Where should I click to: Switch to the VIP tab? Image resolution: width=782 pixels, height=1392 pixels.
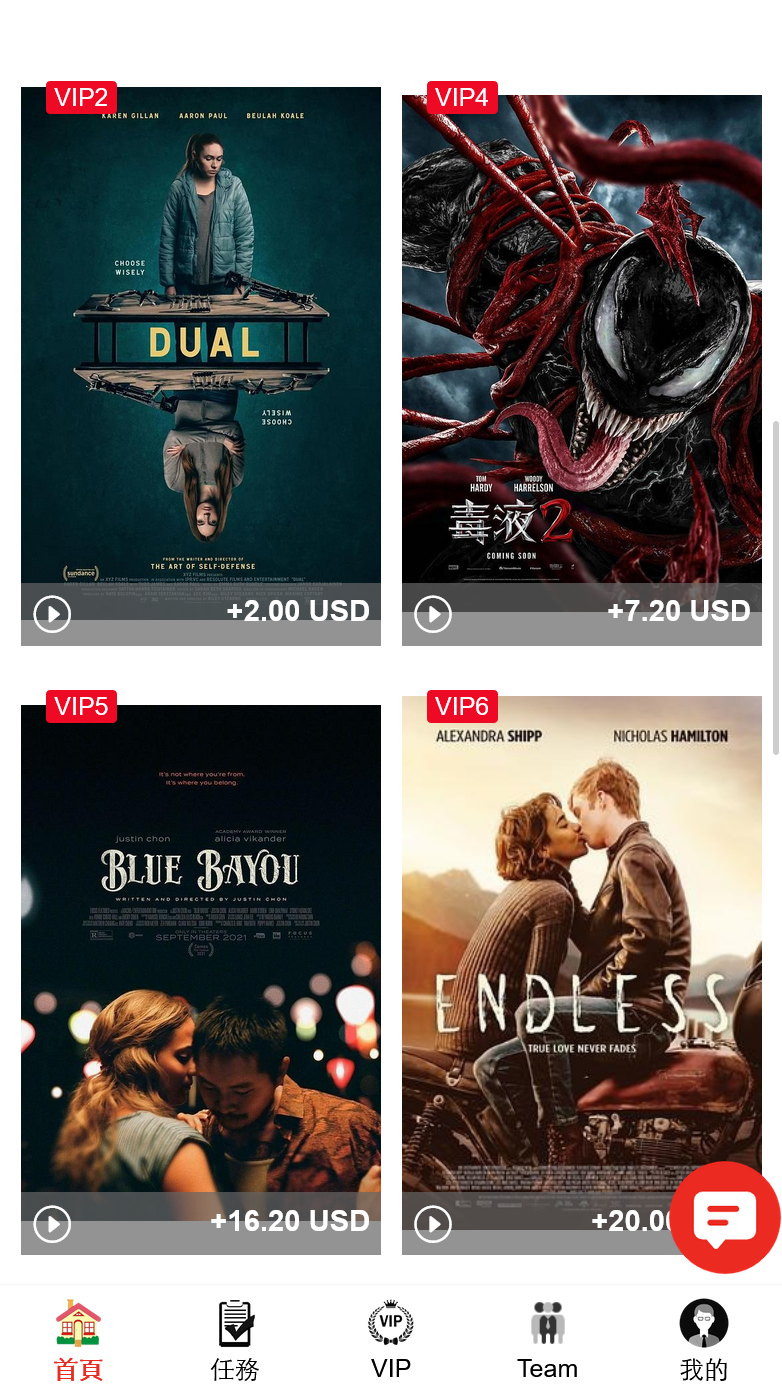[x=391, y=1340]
